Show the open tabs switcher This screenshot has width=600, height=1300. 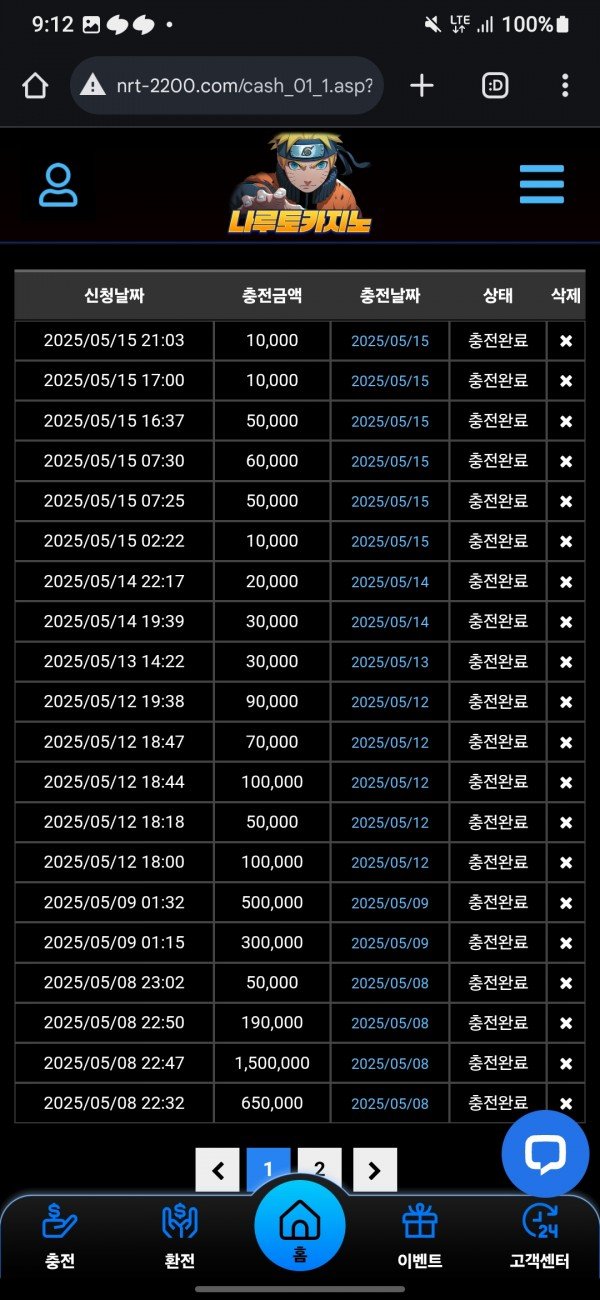point(495,86)
